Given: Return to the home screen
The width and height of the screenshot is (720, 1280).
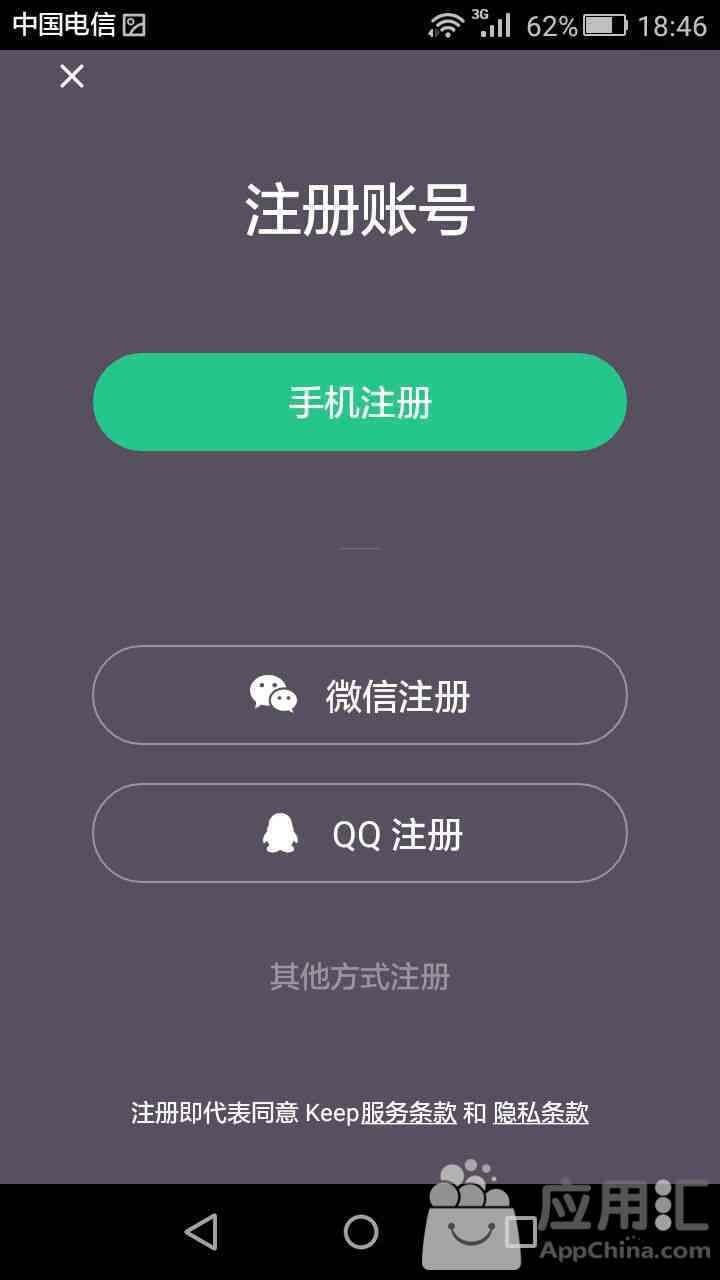Looking at the screenshot, I should [x=361, y=1232].
